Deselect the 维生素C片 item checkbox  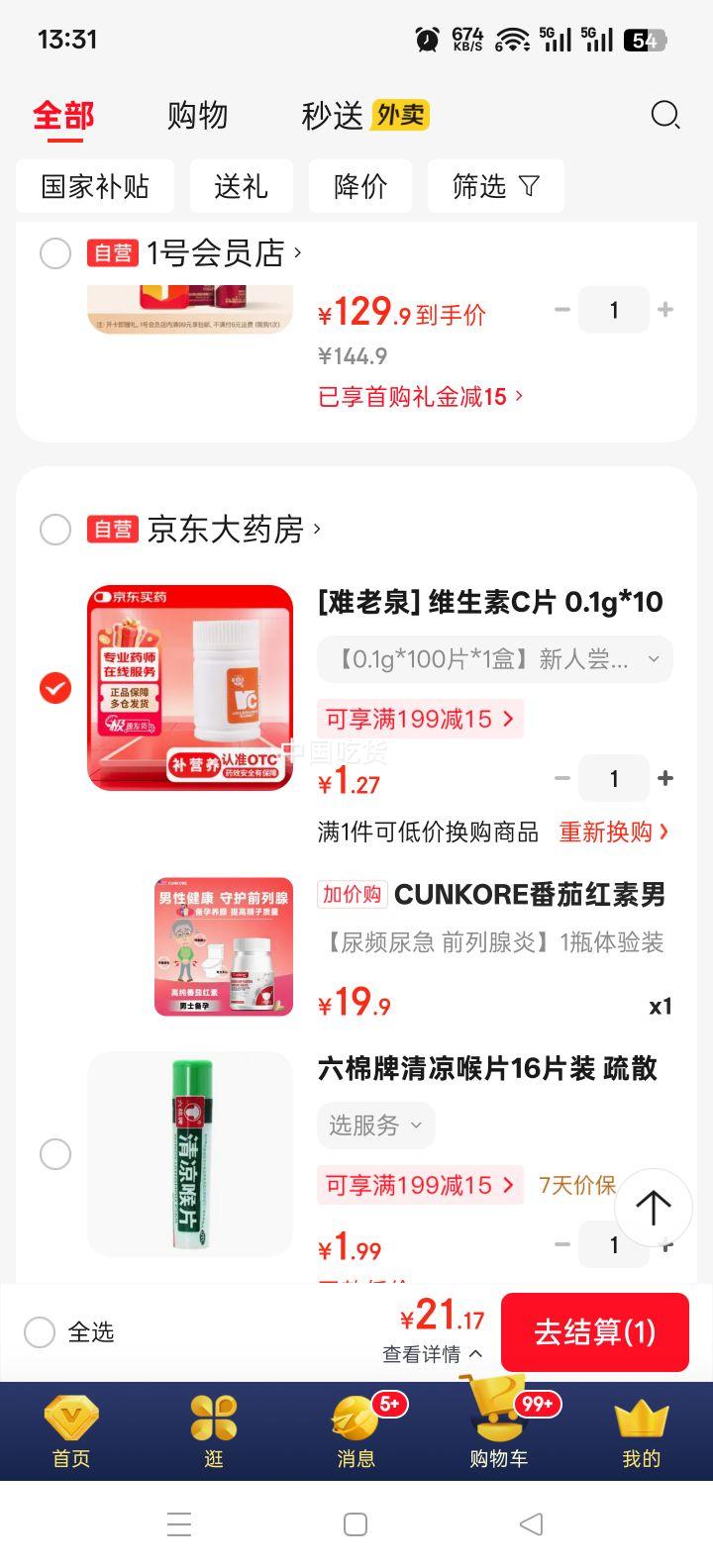(55, 689)
